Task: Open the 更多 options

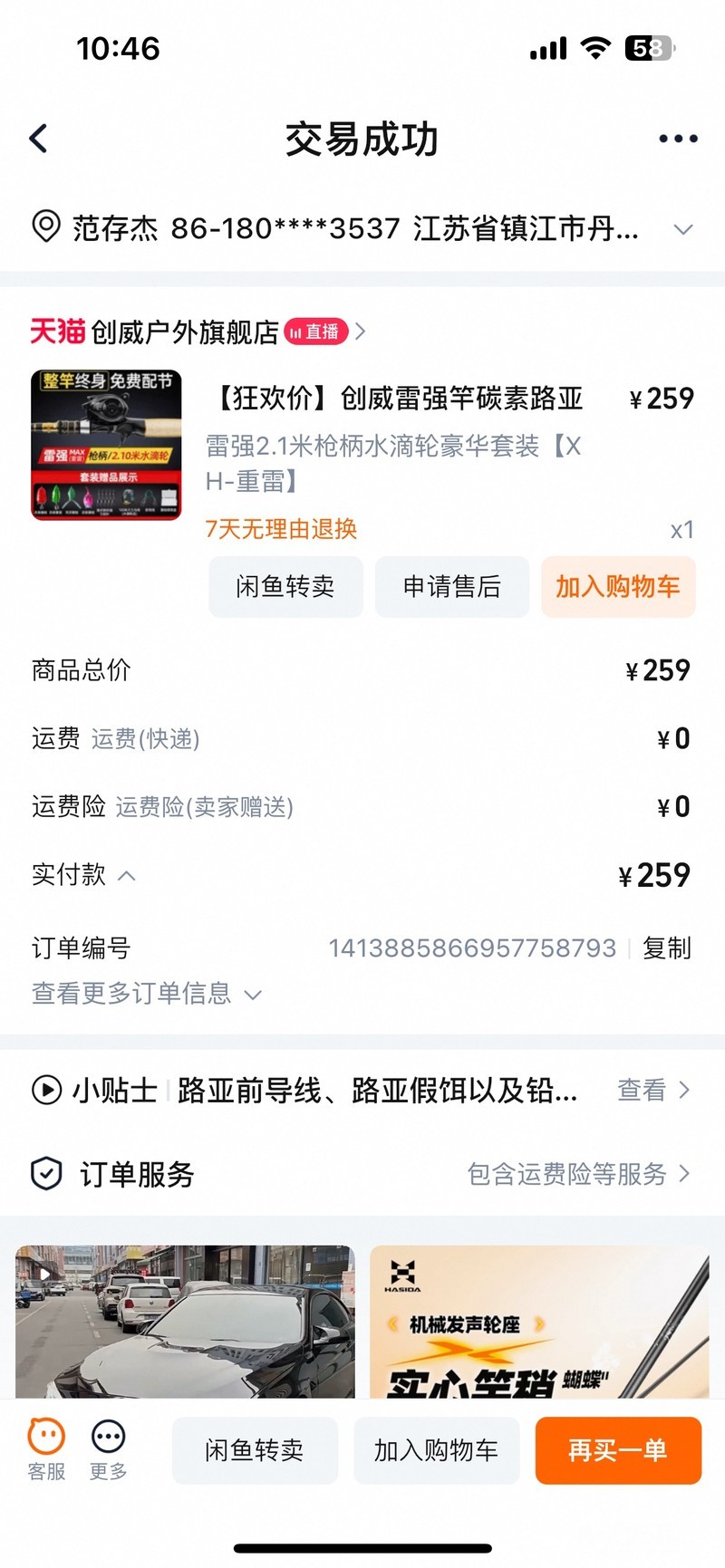Action: pos(108,1450)
